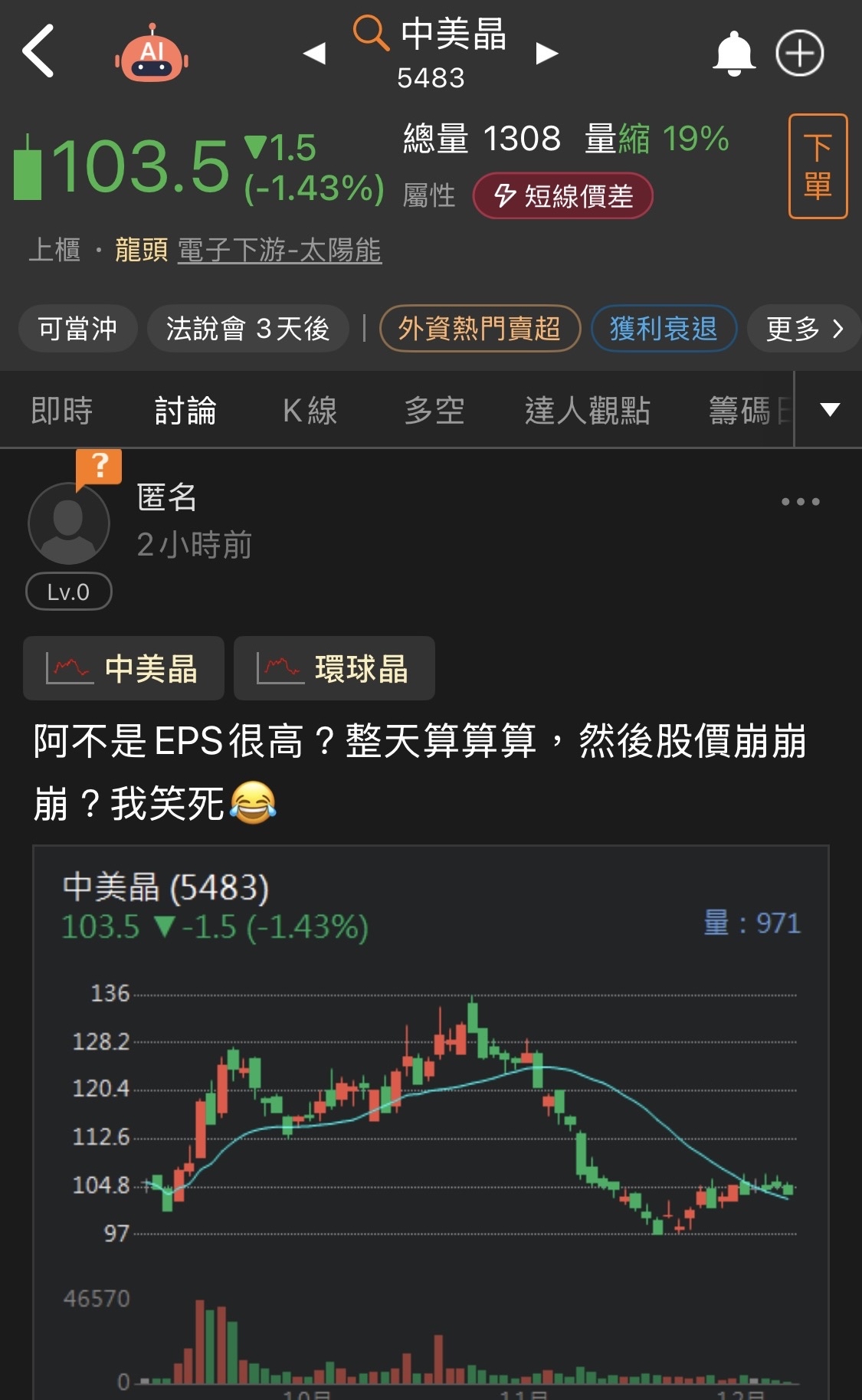The image size is (862, 1400).
Task: Open the post's three-dot options menu
Action: [x=800, y=502]
